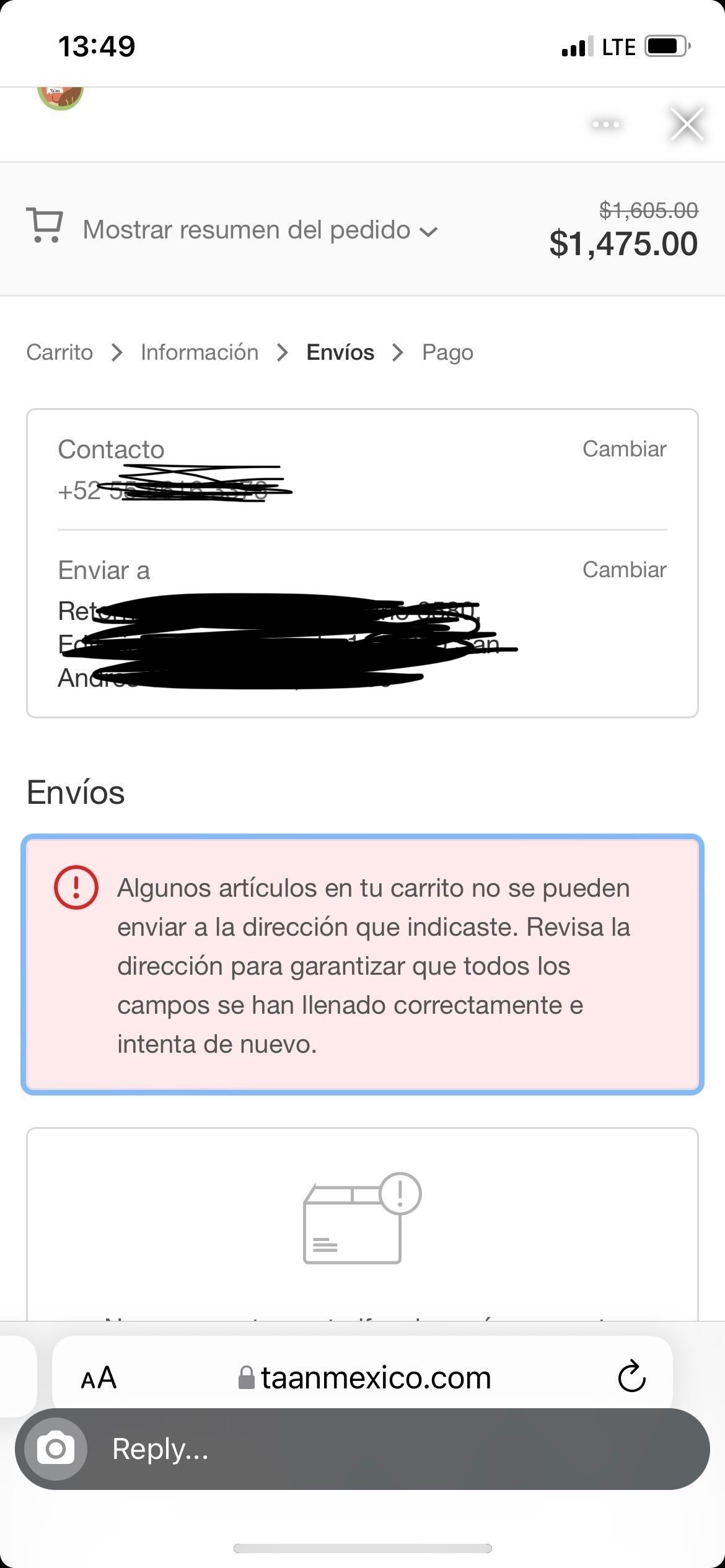Screen dimensions: 725x1568
Task: Expand Mostrar resumen del pedido
Action: (260, 230)
